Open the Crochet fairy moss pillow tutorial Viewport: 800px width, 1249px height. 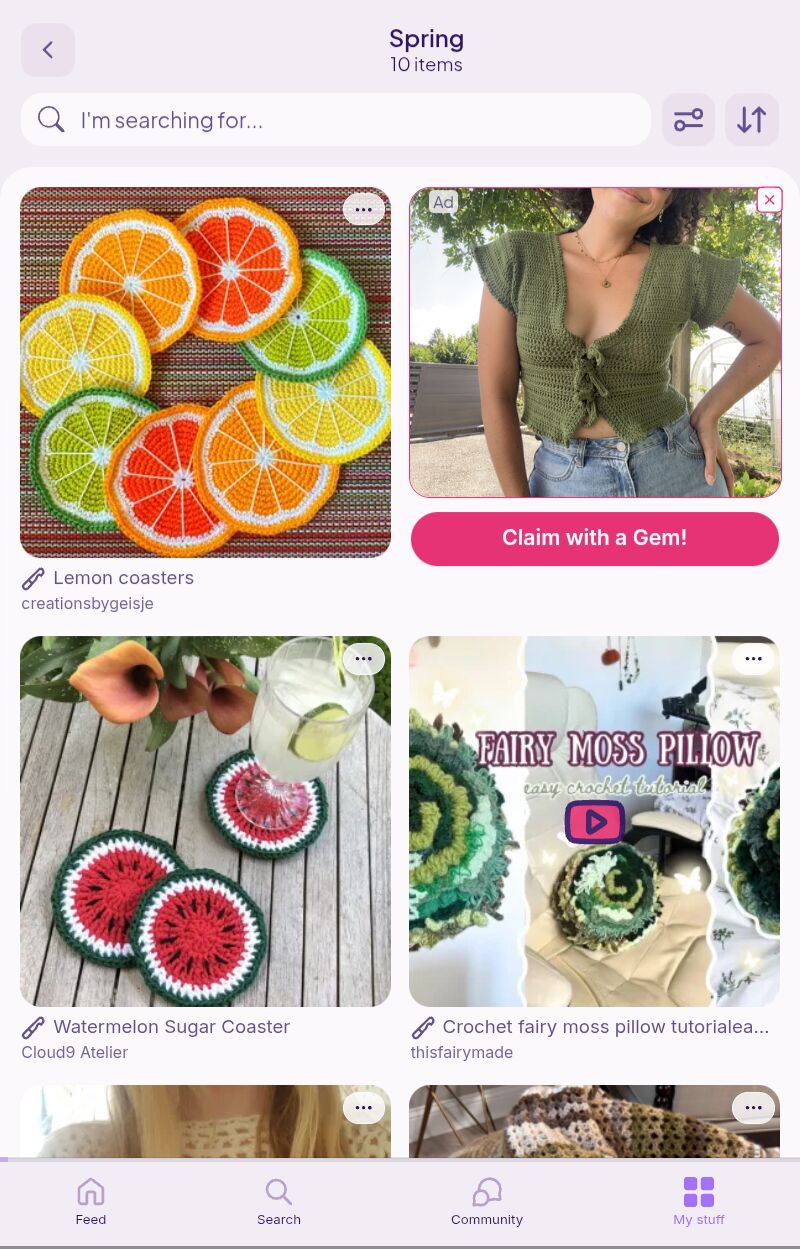coord(594,821)
